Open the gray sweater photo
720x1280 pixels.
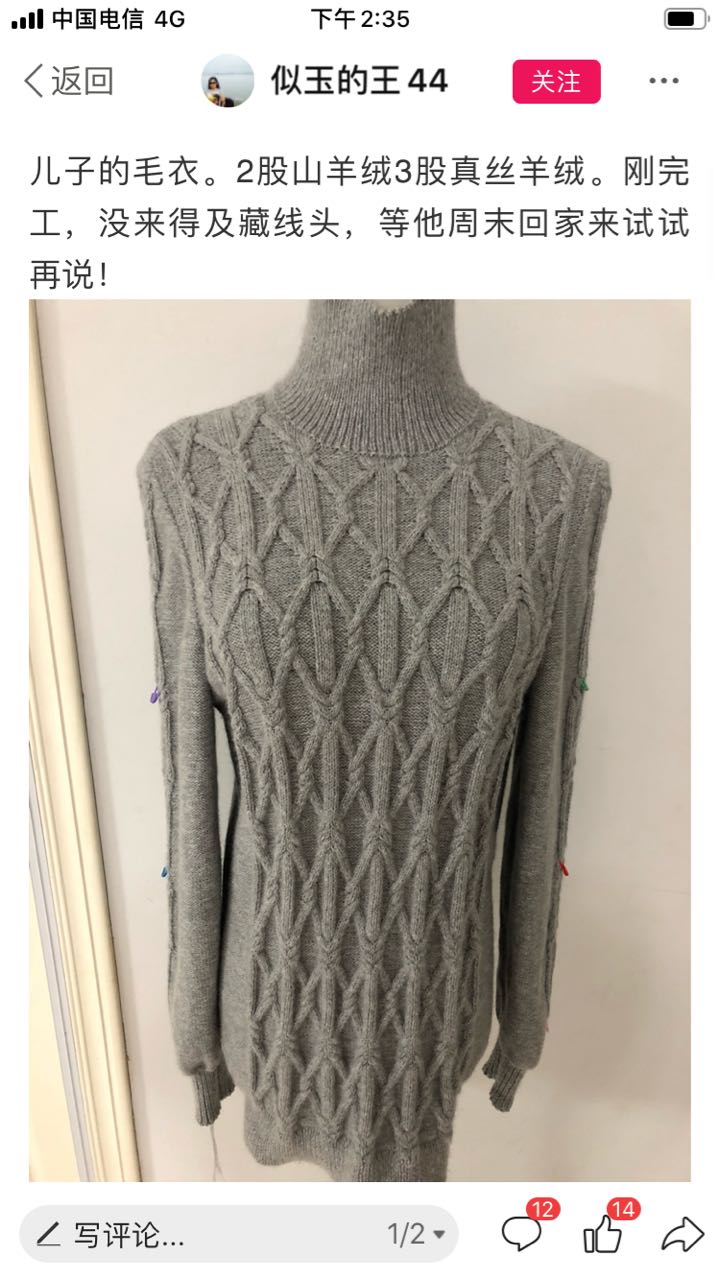point(360,740)
